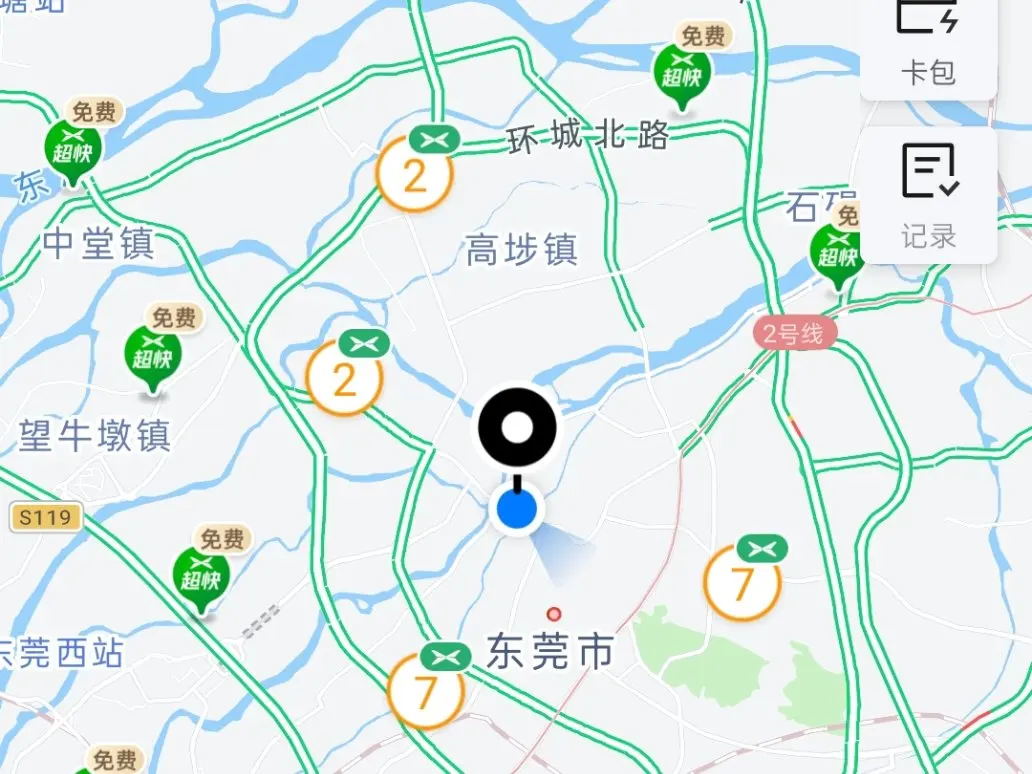Tap the black selected-location pin
This screenshot has height=774, width=1032.
coord(518,428)
